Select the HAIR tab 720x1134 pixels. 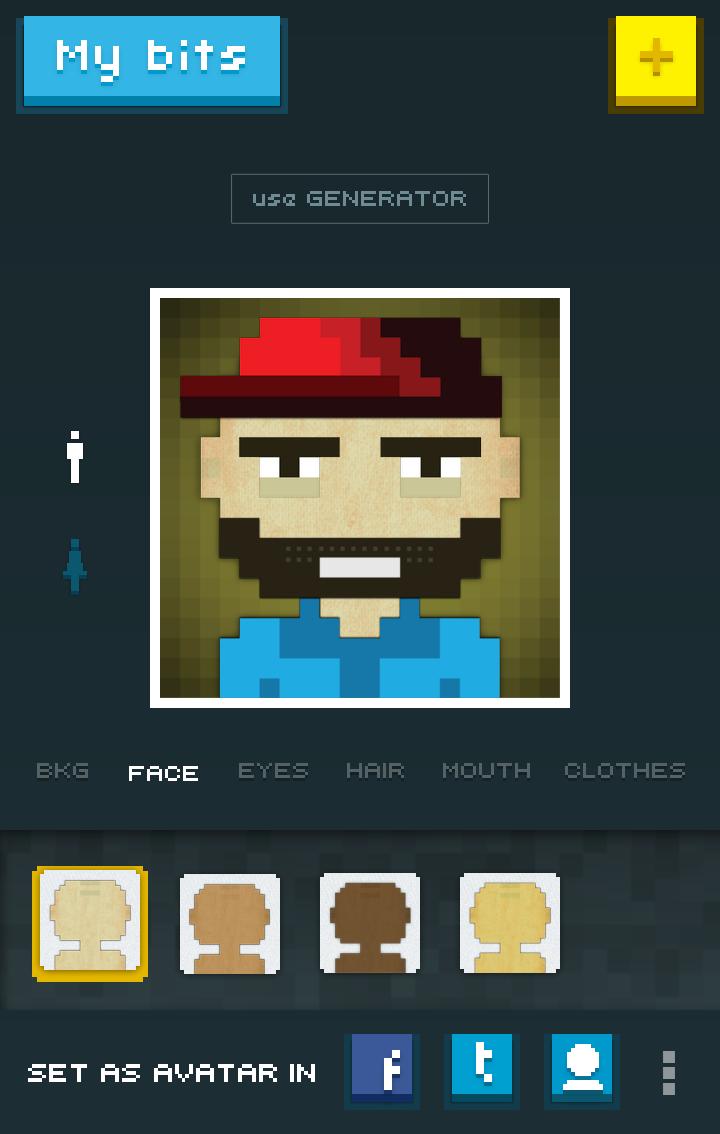(x=375, y=770)
